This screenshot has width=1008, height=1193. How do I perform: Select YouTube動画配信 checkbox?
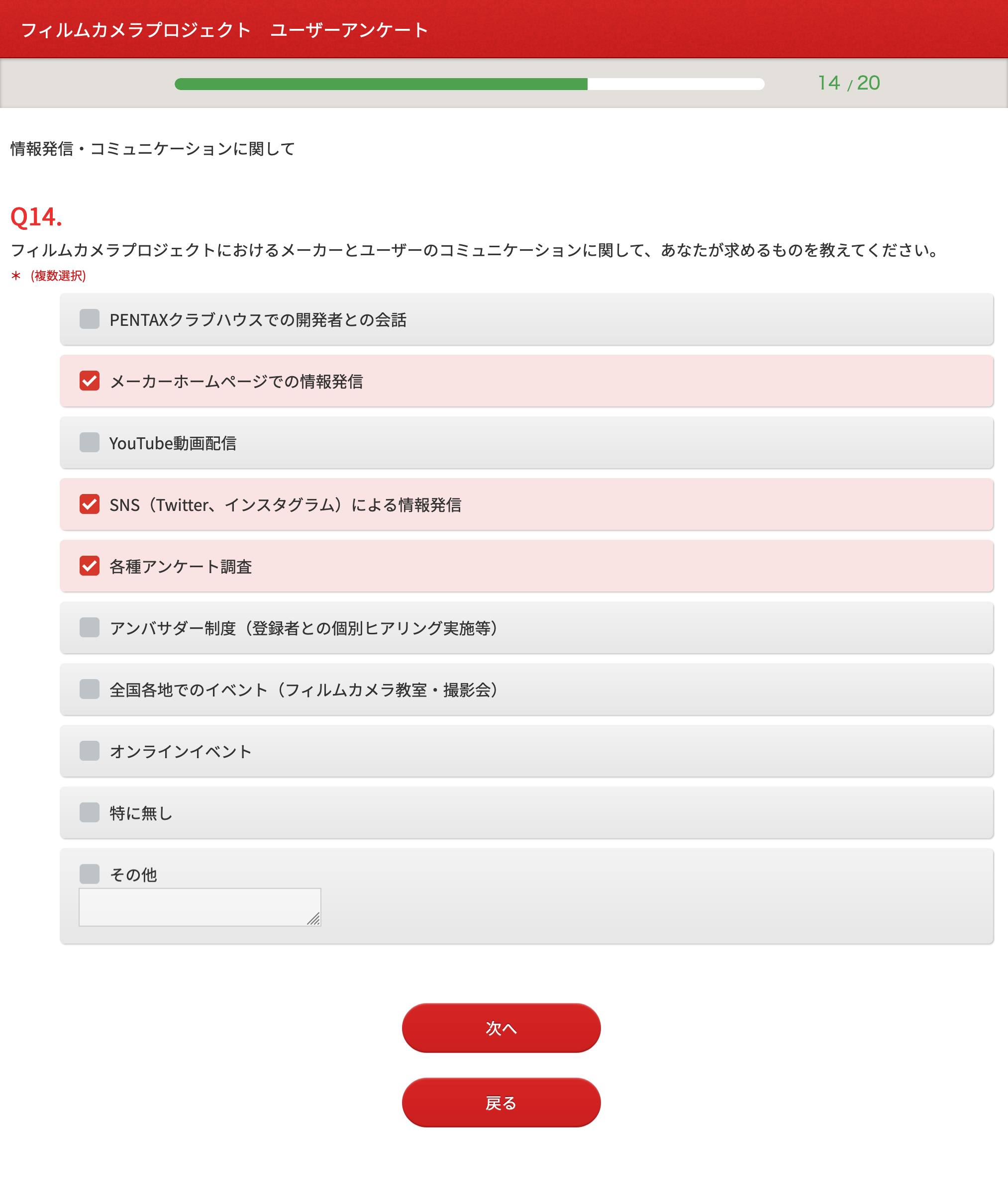coord(89,443)
